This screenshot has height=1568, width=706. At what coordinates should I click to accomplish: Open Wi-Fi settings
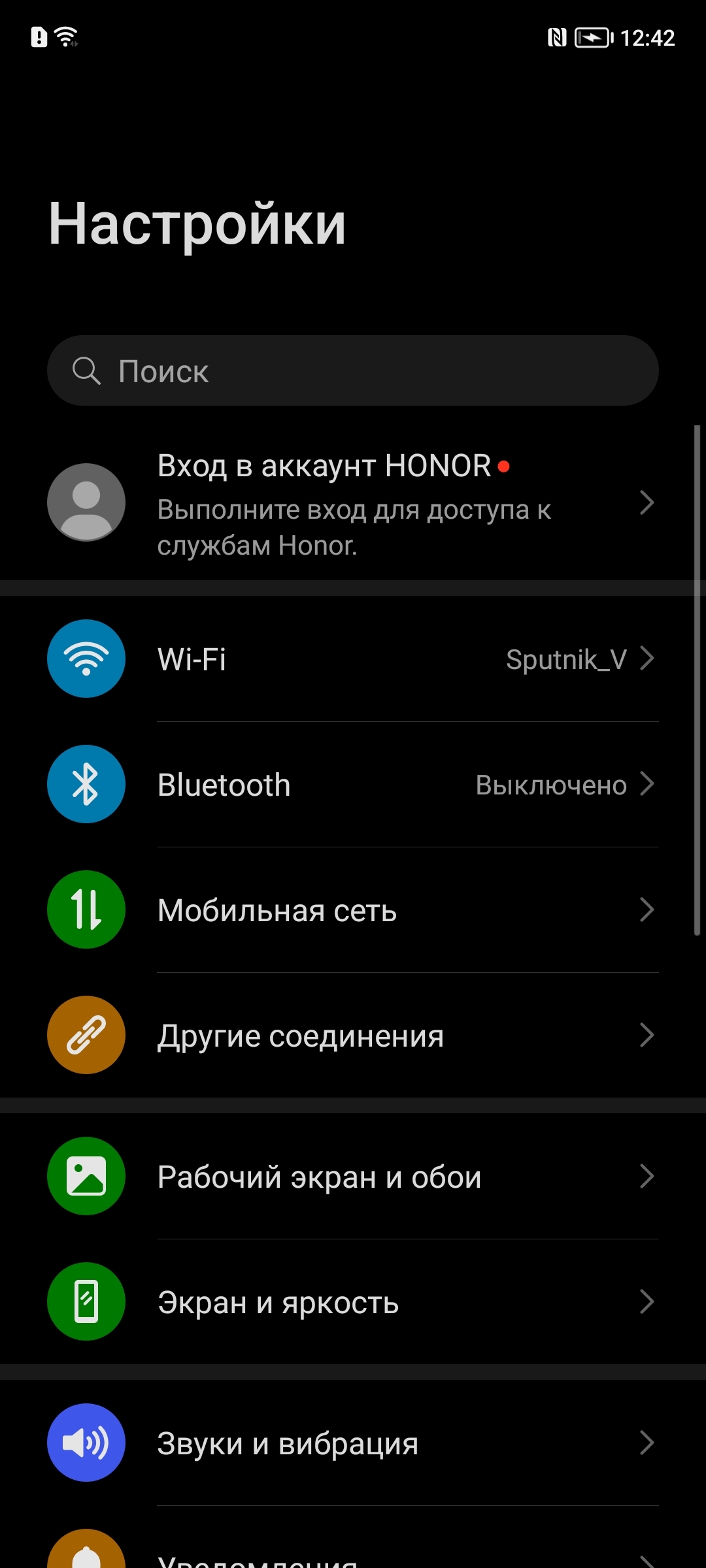353,659
